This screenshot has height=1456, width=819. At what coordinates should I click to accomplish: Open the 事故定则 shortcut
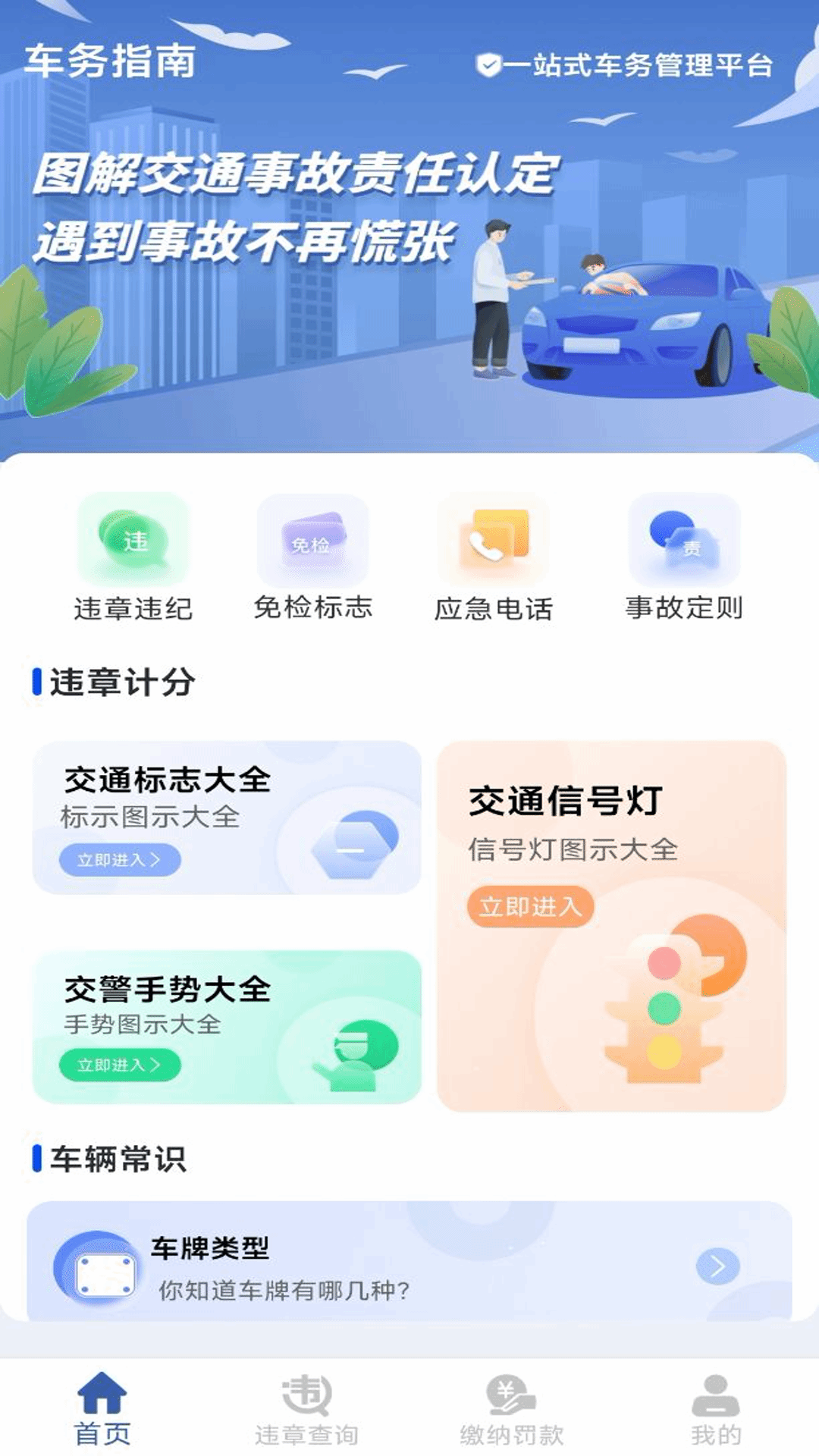(x=684, y=557)
